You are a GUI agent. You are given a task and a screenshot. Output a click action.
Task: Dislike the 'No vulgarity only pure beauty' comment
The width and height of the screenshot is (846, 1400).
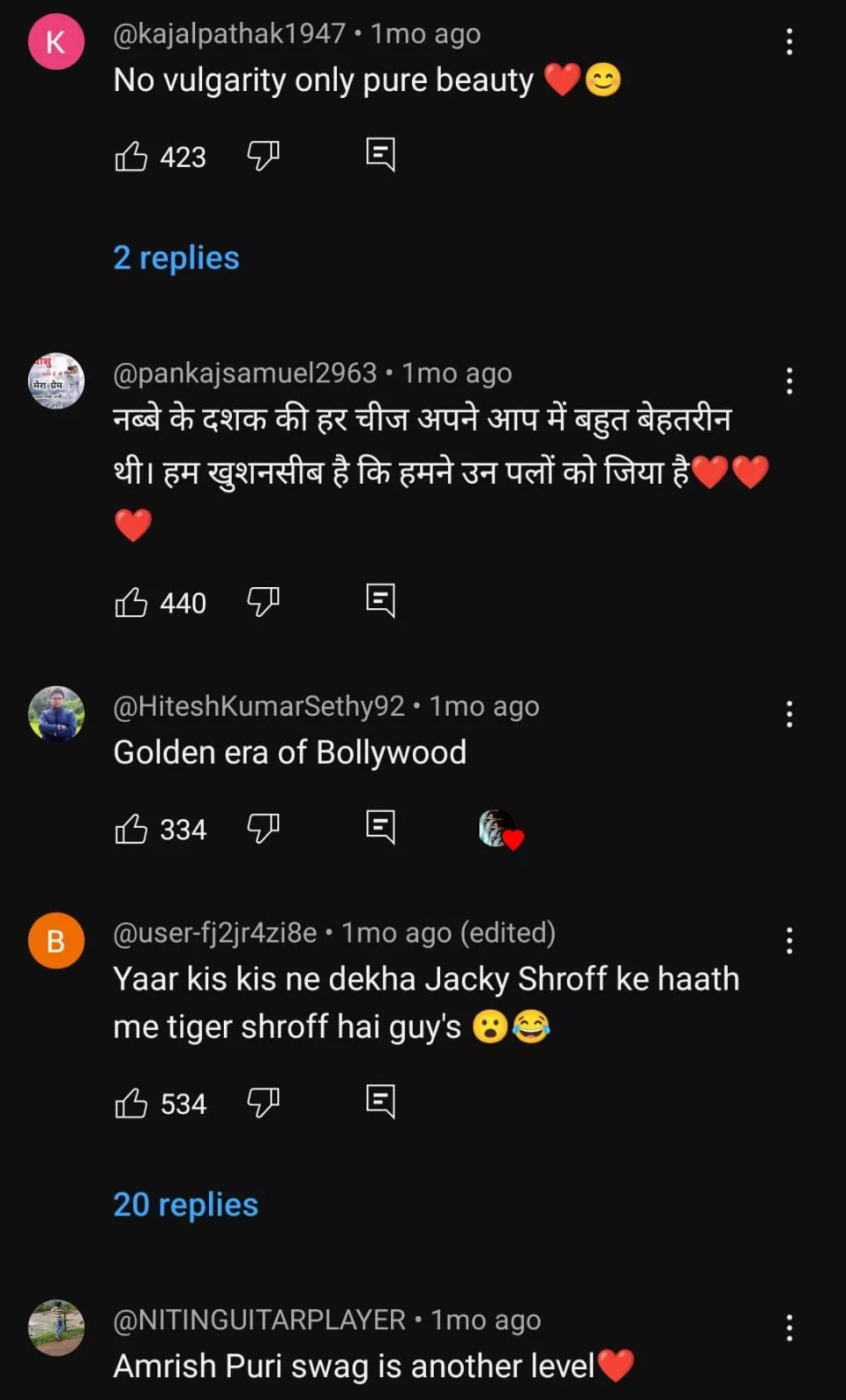[262, 156]
